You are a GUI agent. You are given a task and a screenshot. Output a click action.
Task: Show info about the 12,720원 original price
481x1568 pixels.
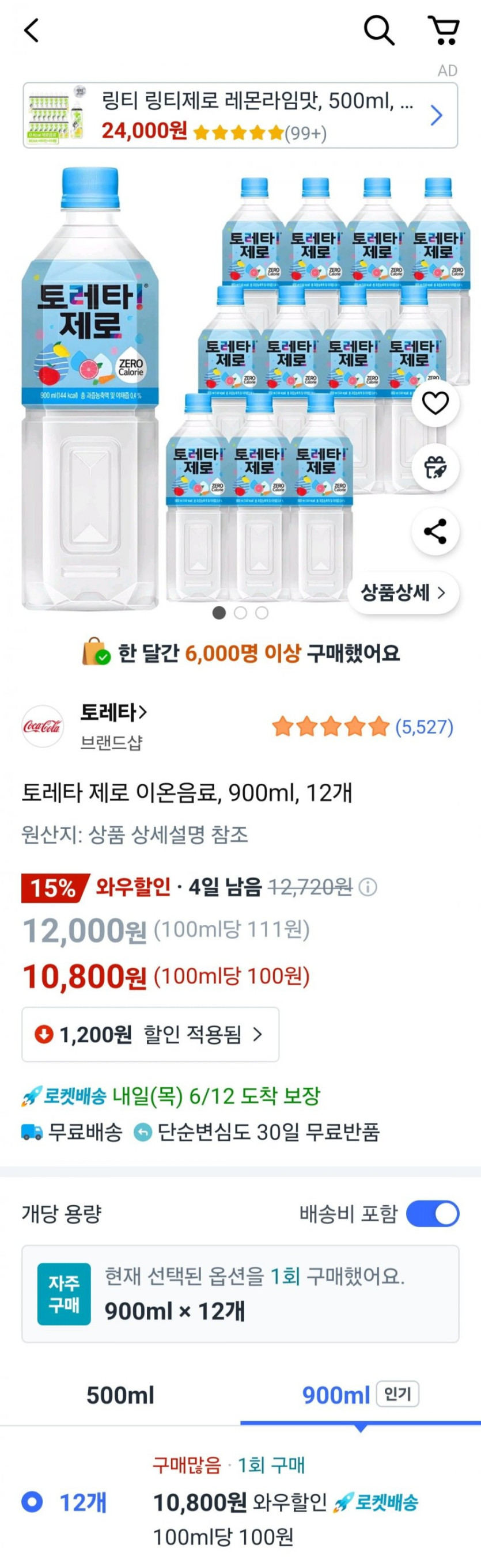(x=368, y=887)
